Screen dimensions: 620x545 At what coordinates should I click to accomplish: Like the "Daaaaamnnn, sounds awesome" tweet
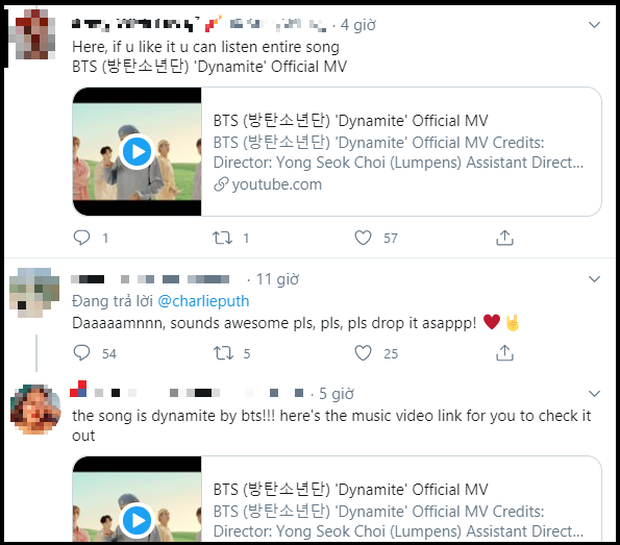click(x=364, y=353)
